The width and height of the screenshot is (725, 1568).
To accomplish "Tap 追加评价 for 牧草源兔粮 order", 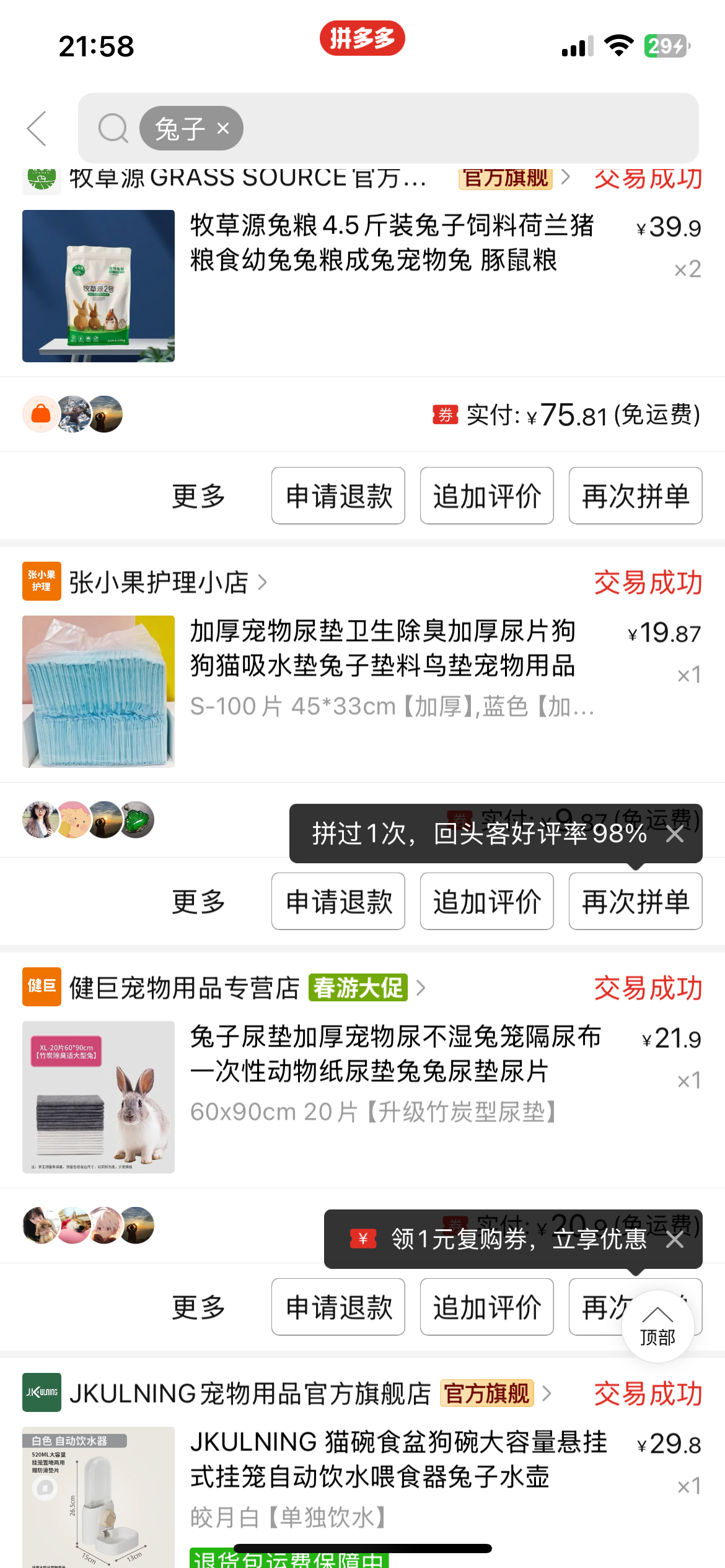I will (486, 495).
